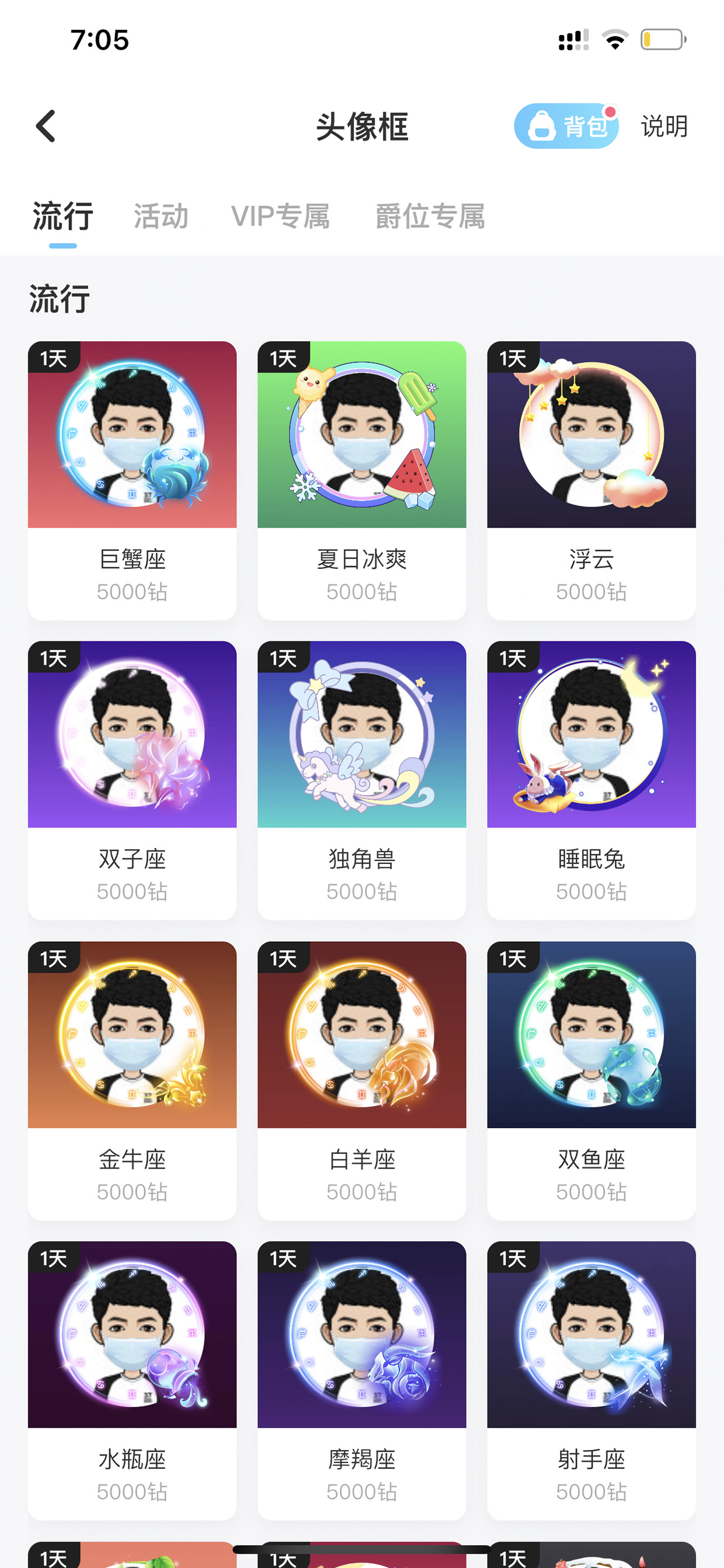Select the 白羊座 avatar frame
Viewport: 724px width, 1568px height.
[362, 1080]
